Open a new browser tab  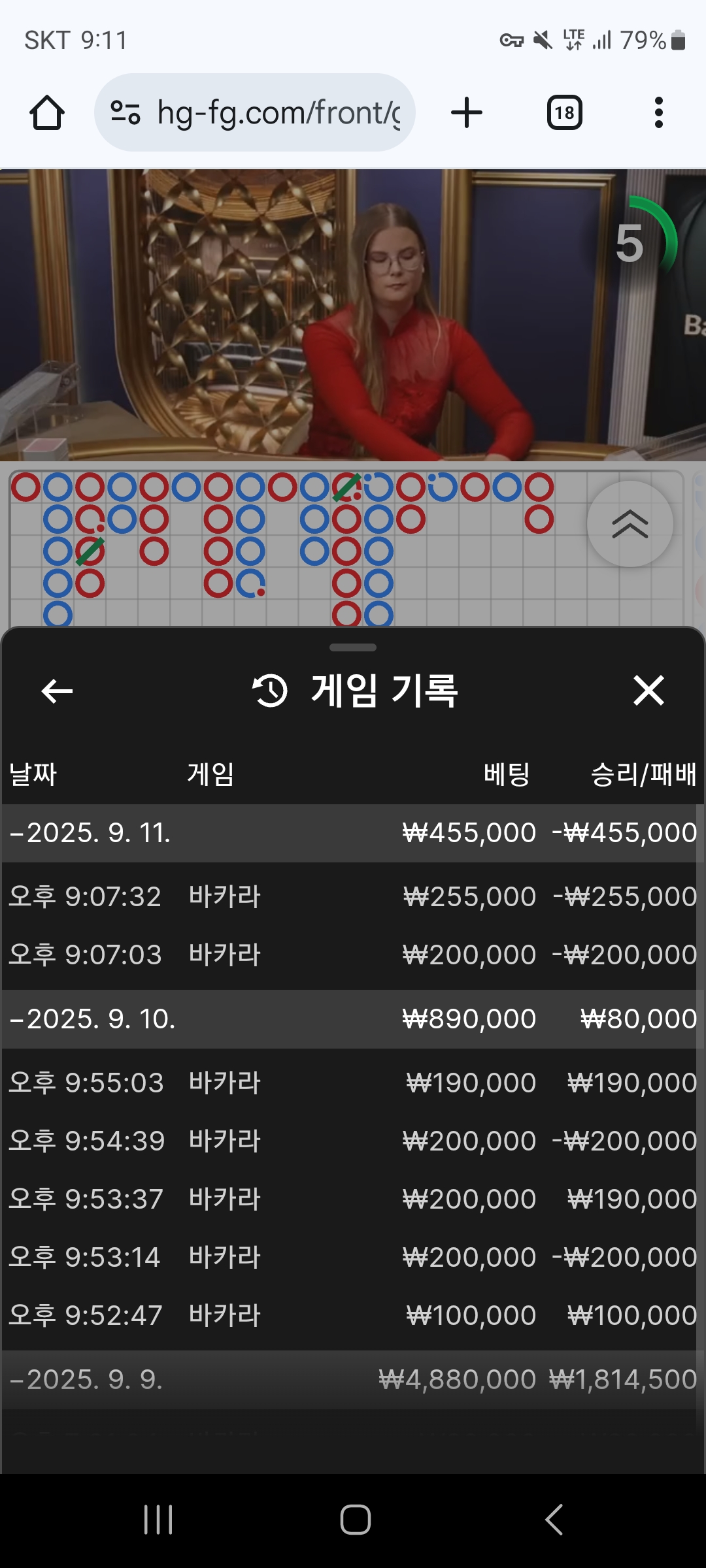(x=467, y=112)
